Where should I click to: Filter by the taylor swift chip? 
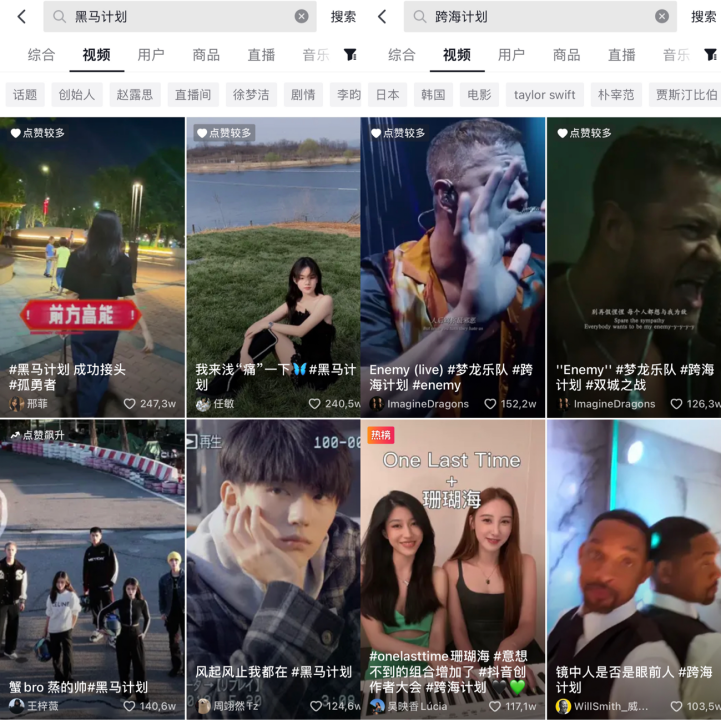click(544, 95)
